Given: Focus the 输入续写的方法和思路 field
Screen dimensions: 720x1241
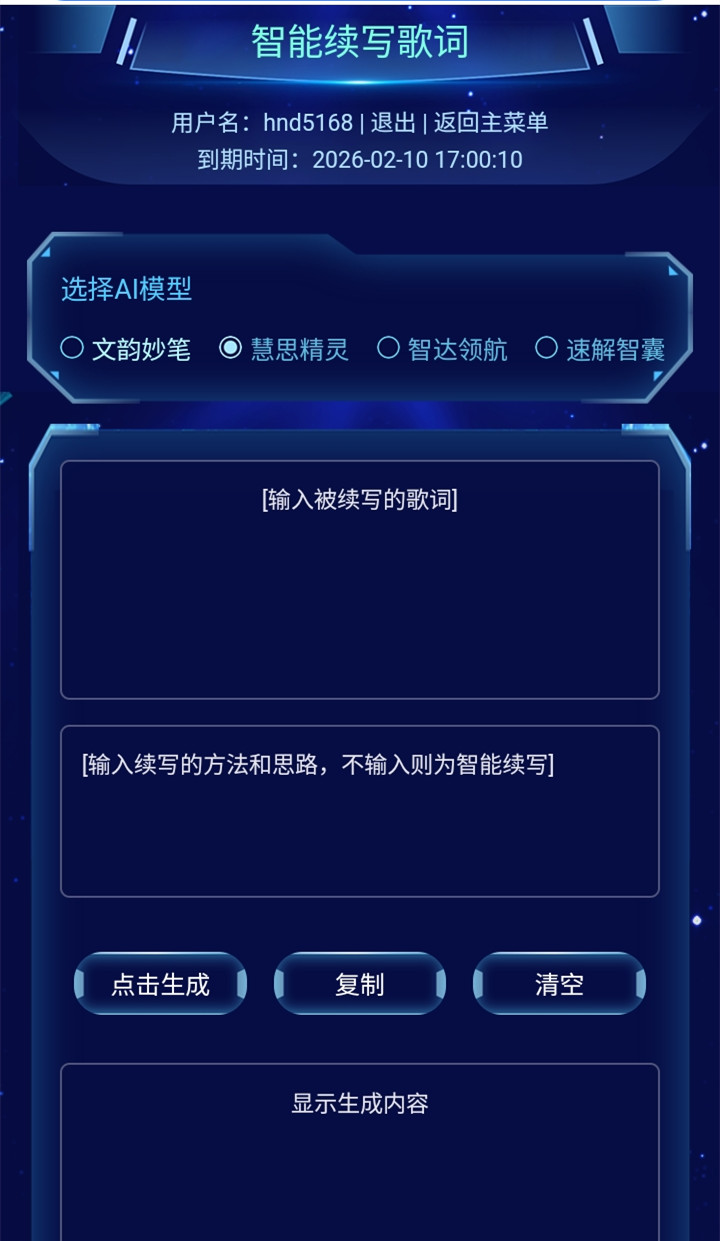Looking at the screenshot, I should point(360,811).
